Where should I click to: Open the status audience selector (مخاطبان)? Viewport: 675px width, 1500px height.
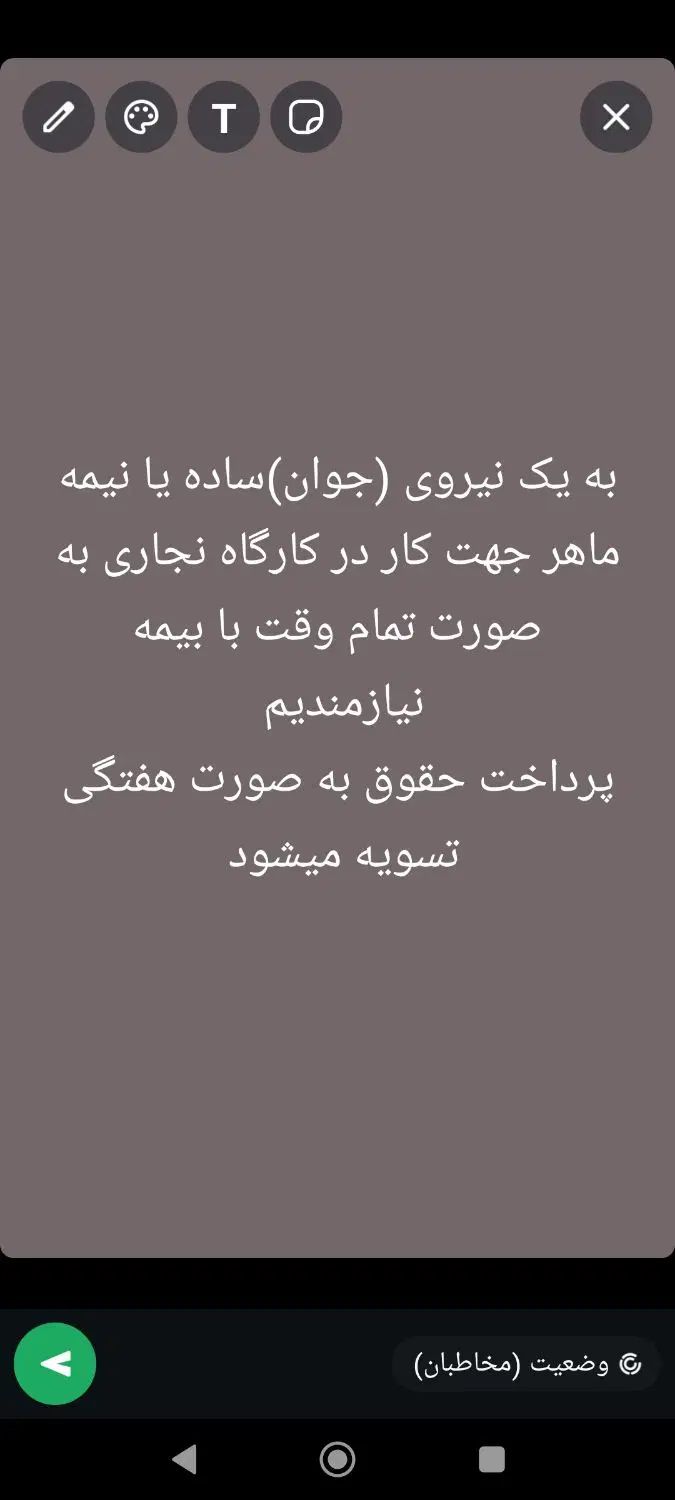pos(526,1364)
